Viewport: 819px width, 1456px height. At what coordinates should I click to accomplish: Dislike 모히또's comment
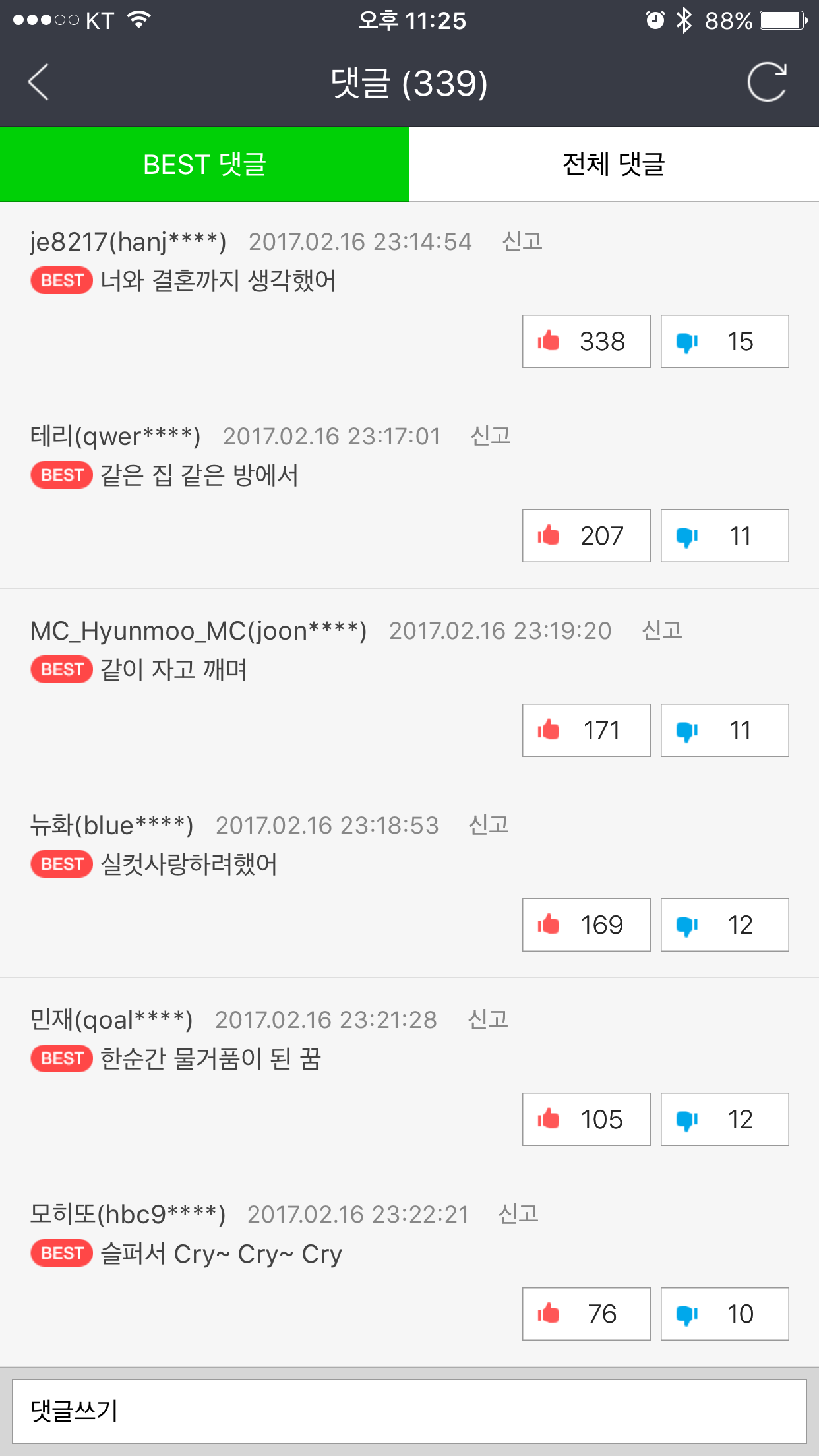(x=724, y=1314)
